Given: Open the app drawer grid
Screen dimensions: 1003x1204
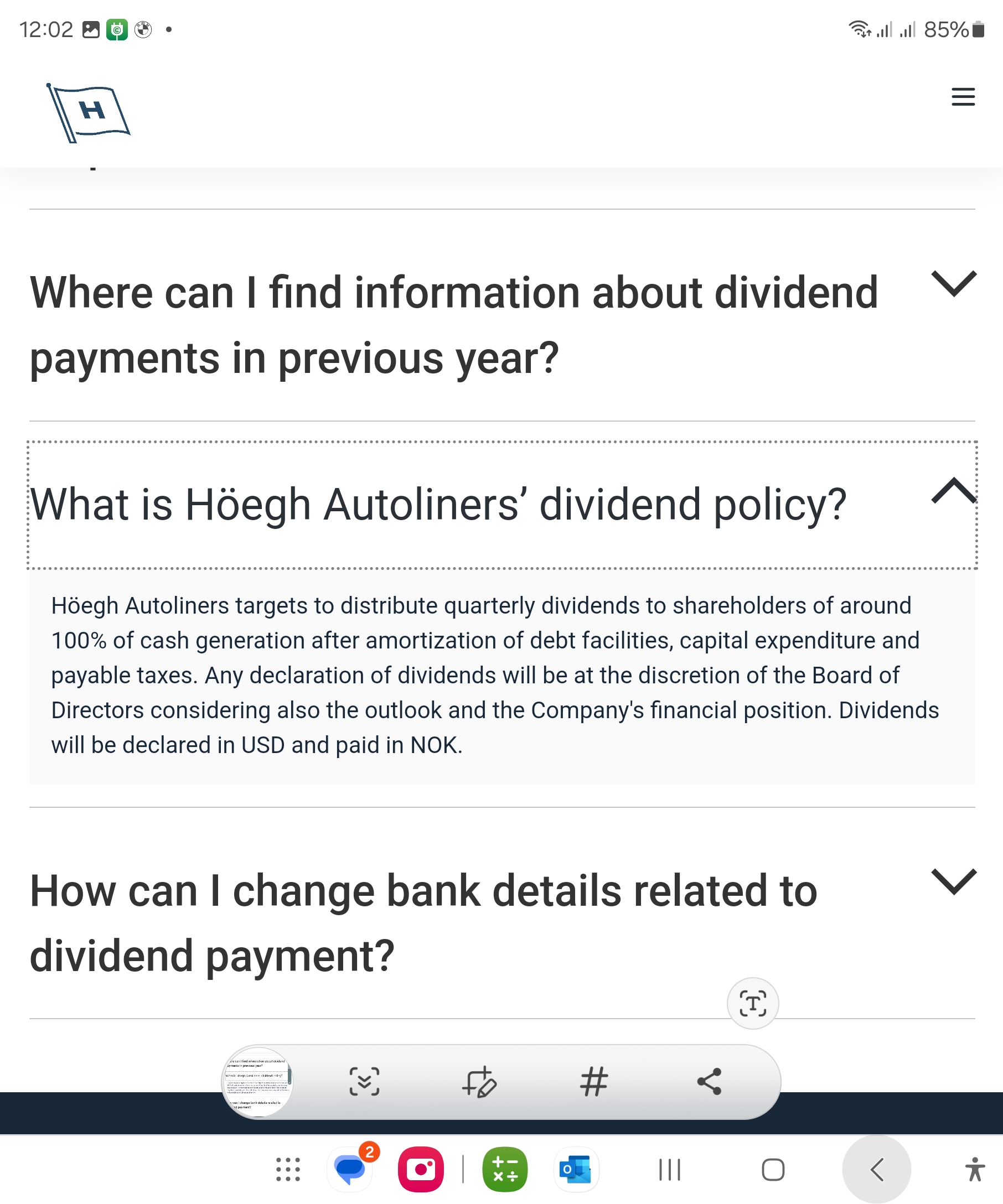Looking at the screenshot, I should click(288, 1170).
